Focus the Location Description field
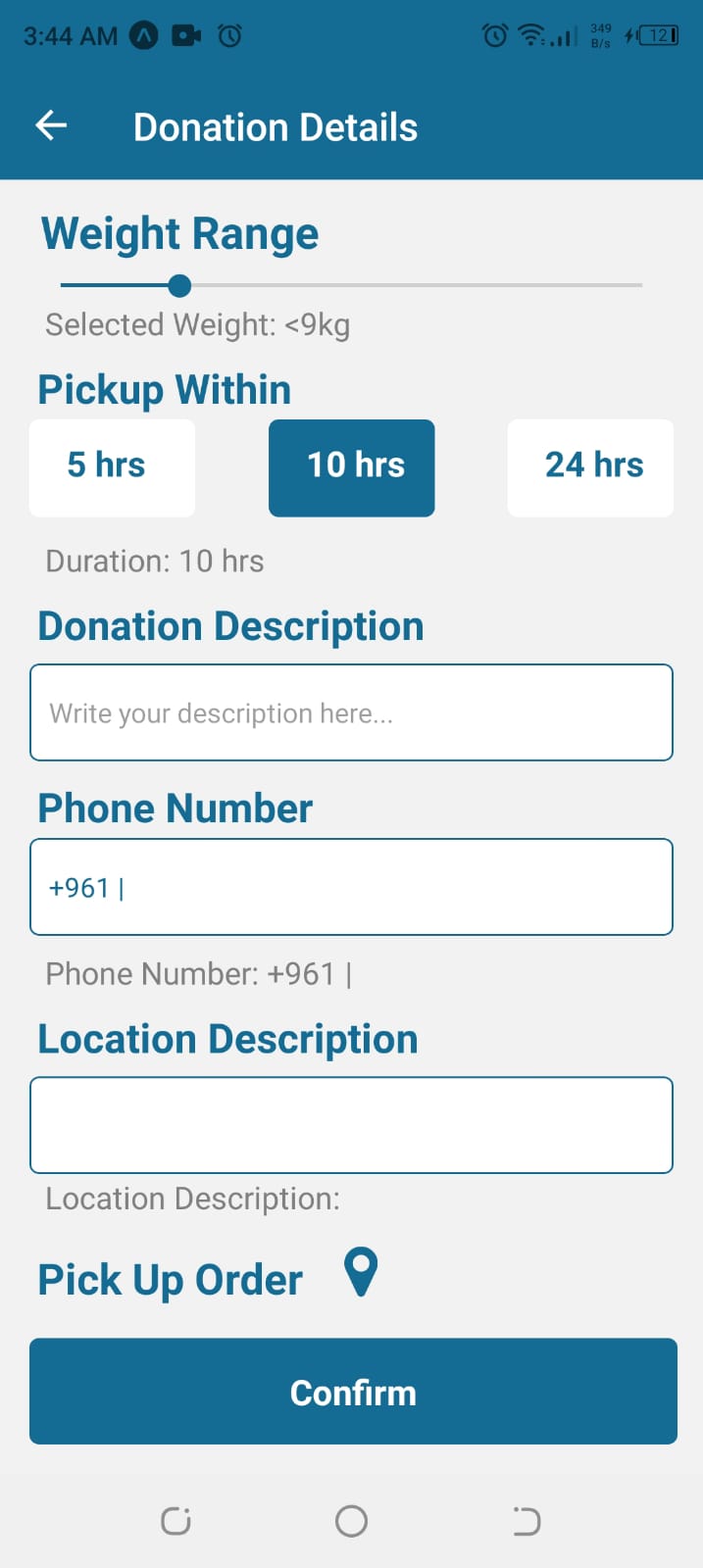The image size is (703, 1568). click(x=351, y=1125)
